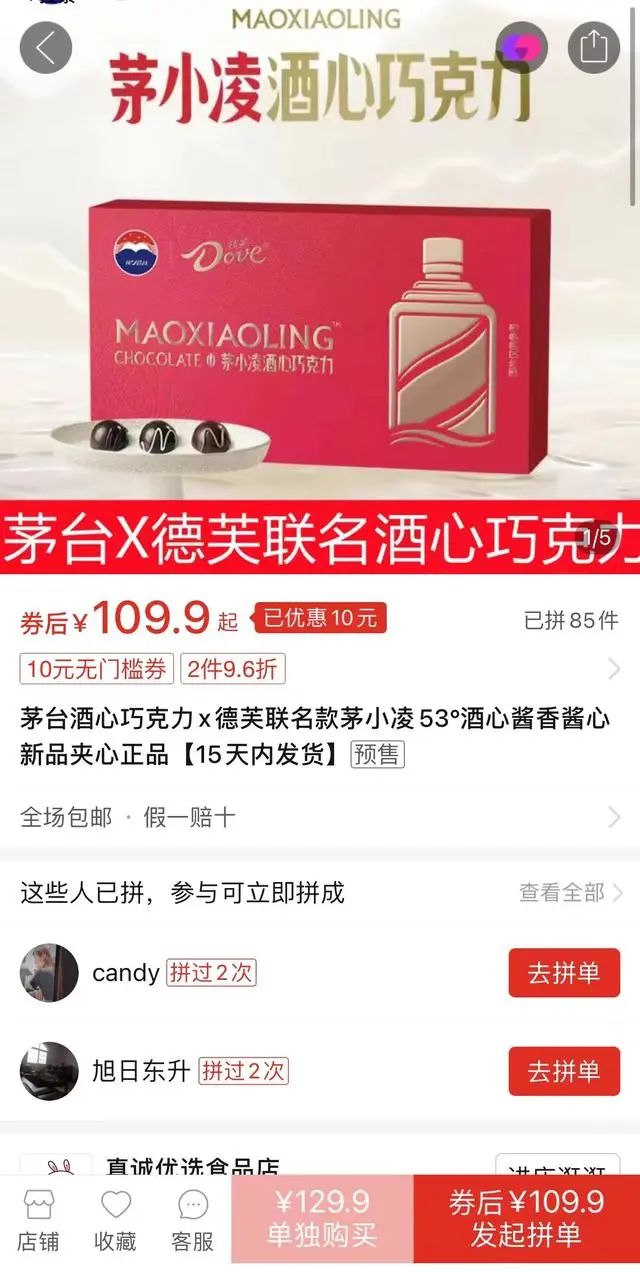Share this product via the share icon
Screen dimensions: 640x1284
tap(593, 47)
